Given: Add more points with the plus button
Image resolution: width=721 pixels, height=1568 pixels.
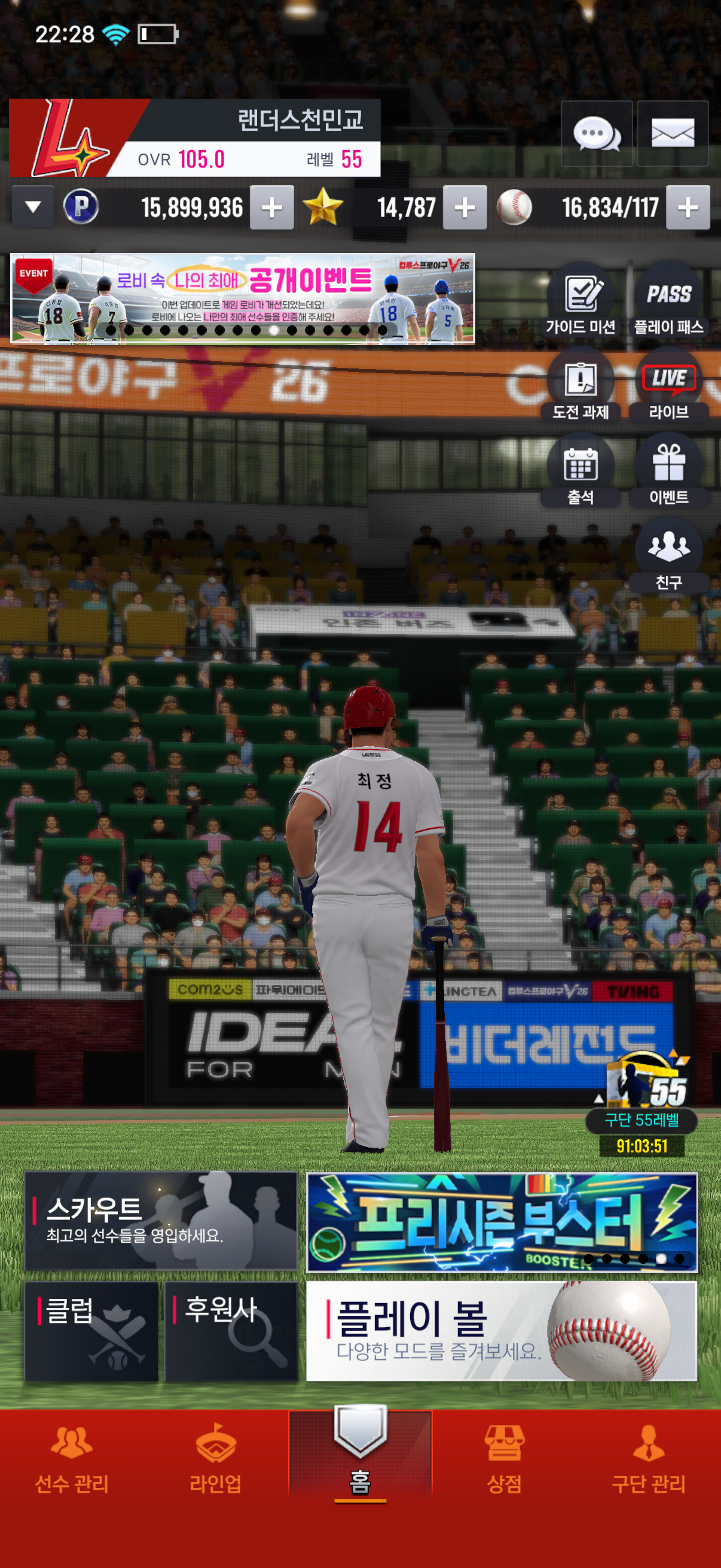Looking at the screenshot, I should point(271,208).
